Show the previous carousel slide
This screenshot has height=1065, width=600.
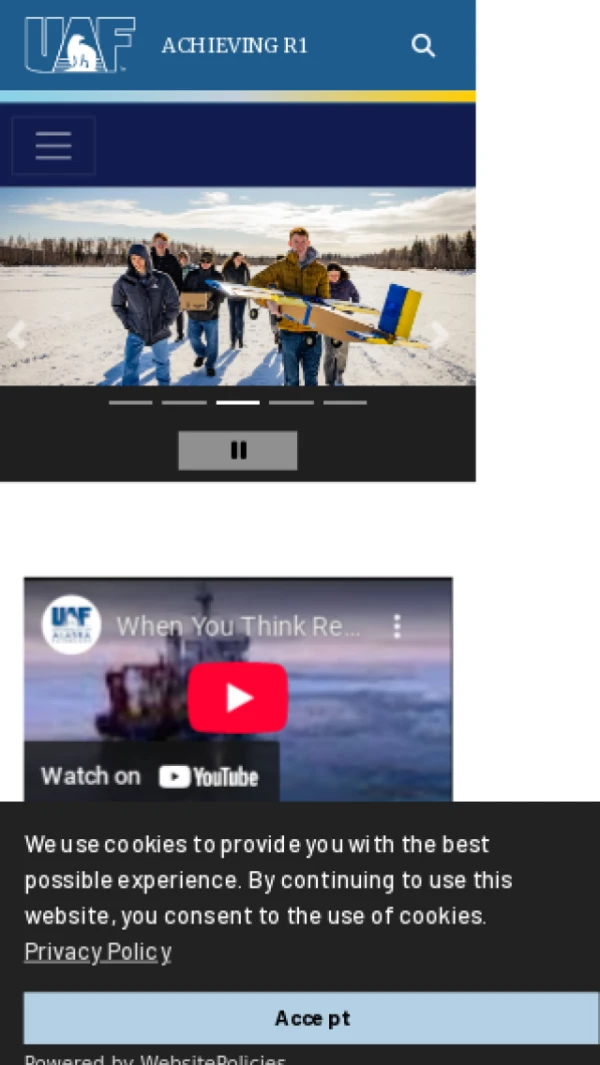pyautogui.click(x=17, y=334)
